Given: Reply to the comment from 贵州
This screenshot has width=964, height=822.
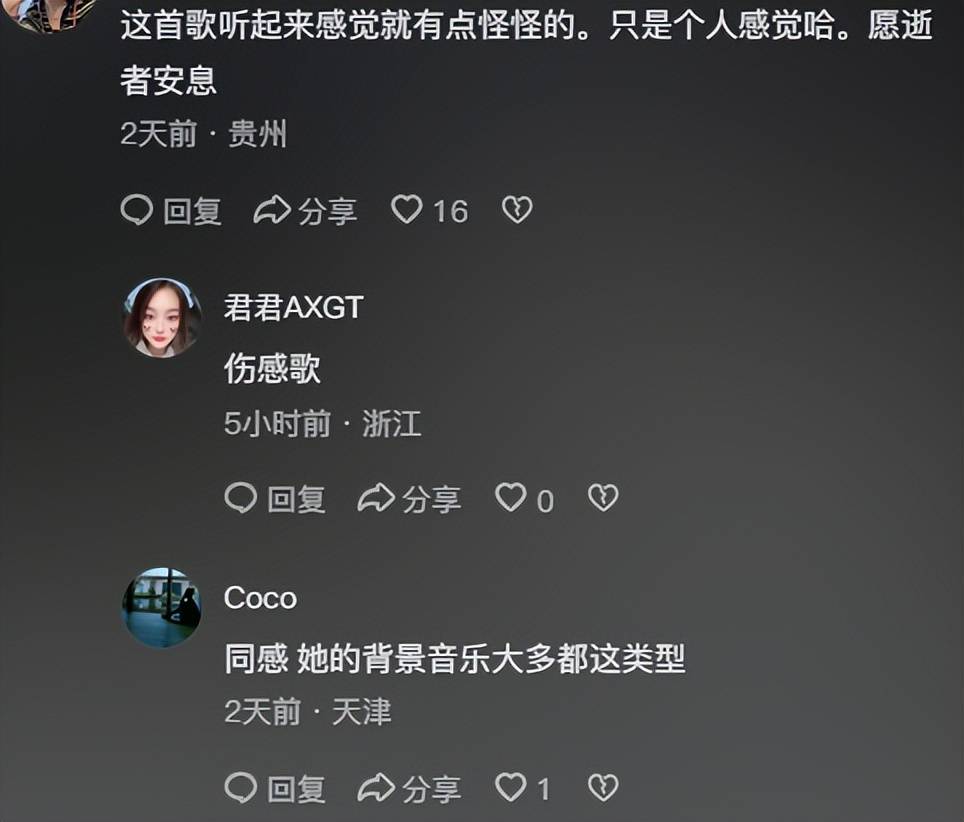Looking at the screenshot, I should 171,210.
